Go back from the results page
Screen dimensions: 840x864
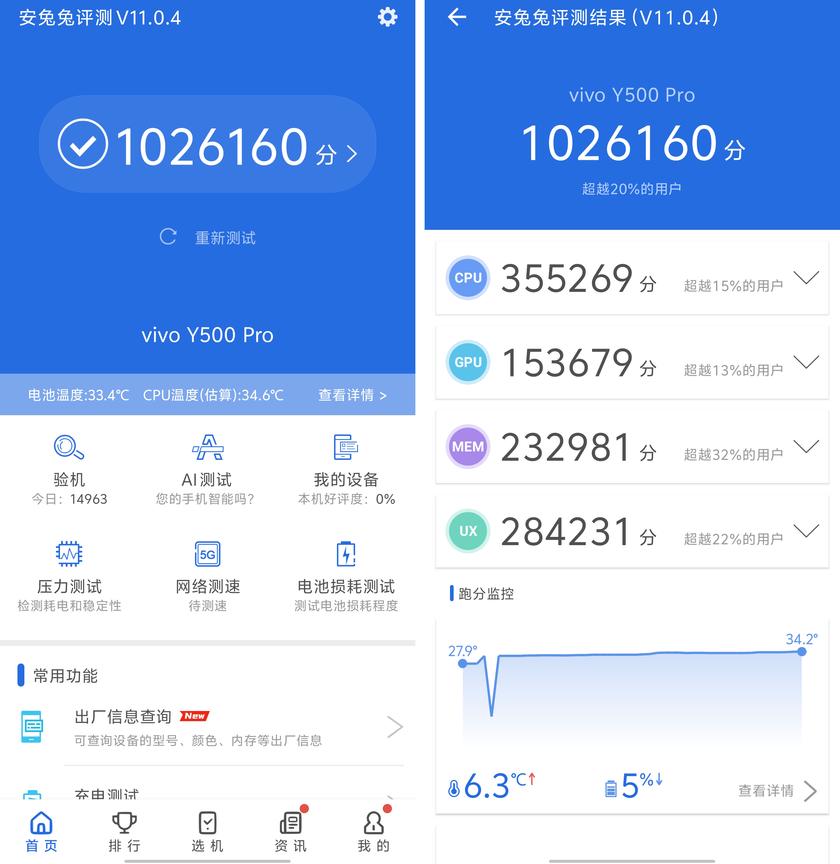pyautogui.click(x=457, y=17)
